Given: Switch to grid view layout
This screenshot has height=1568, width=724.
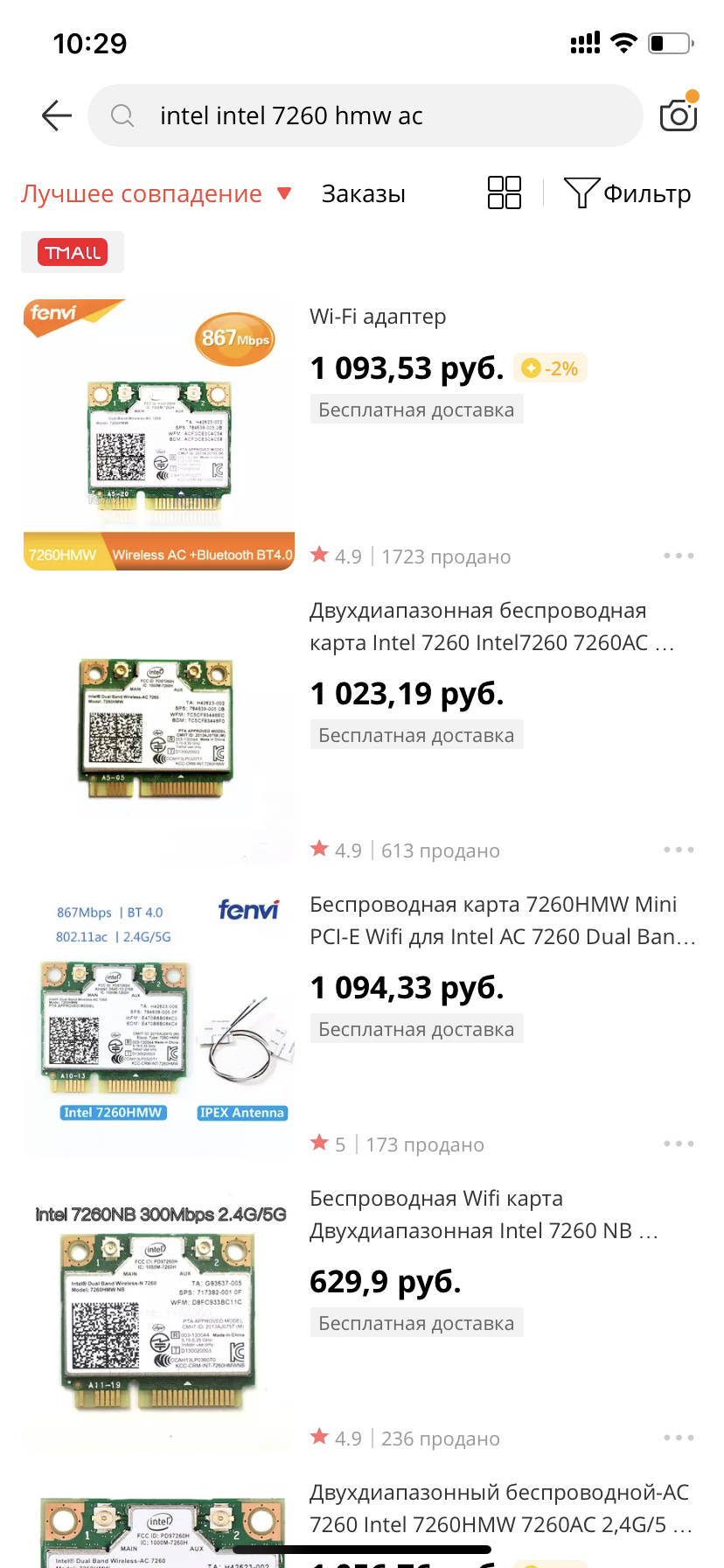Looking at the screenshot, I should click(505, 192).
